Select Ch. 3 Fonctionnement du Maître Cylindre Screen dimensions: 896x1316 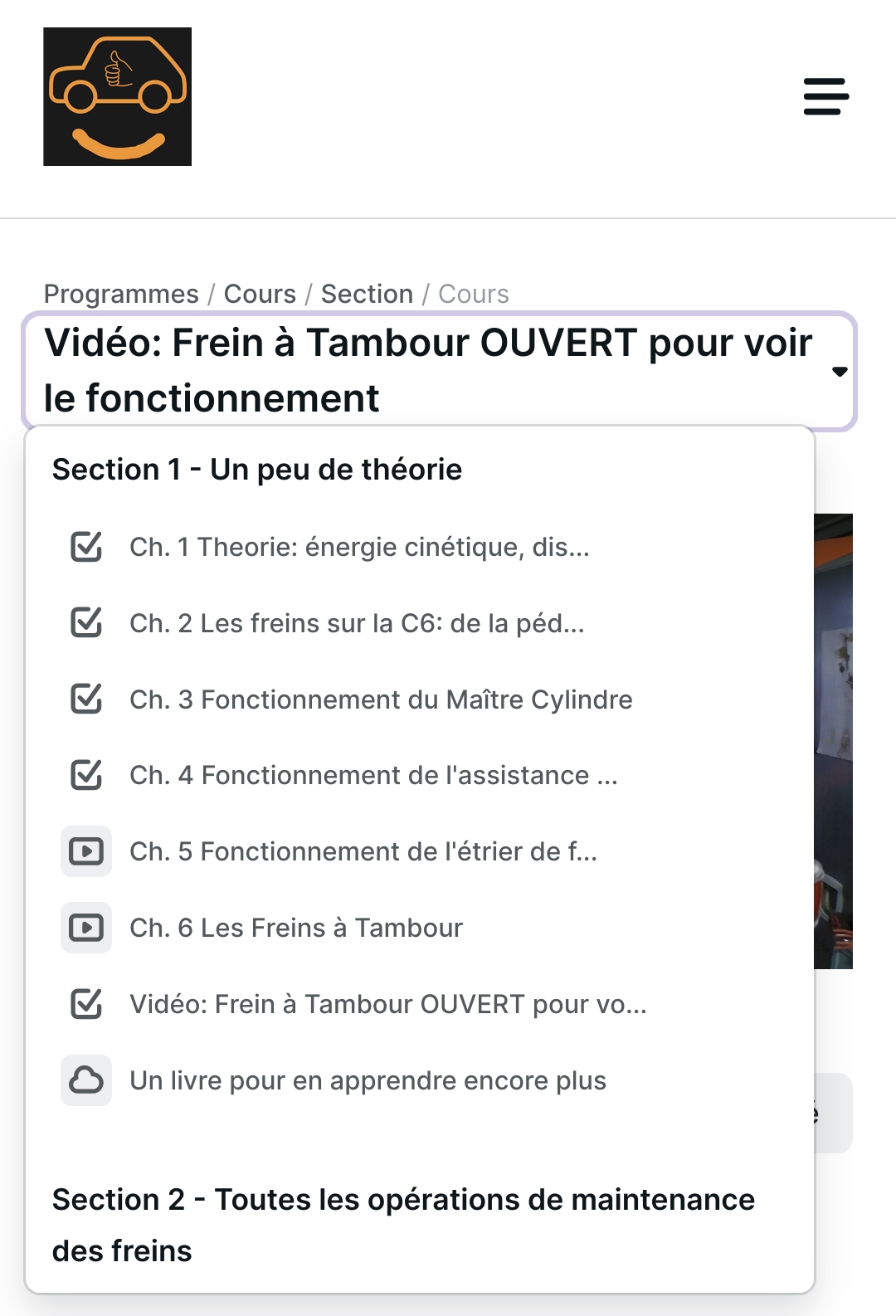coord(381,700)
